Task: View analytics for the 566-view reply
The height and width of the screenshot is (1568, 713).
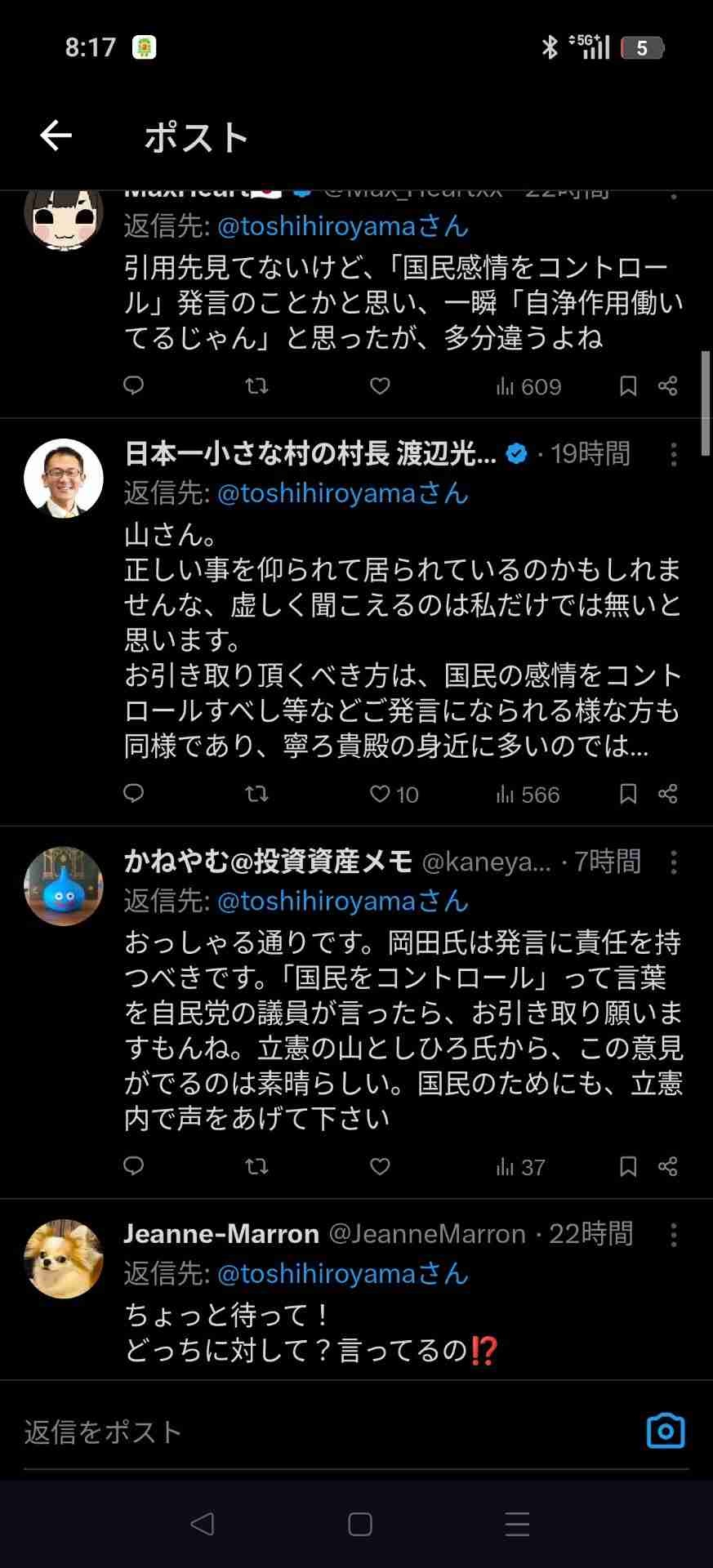Action: pyautogui.click(x=528, y=795)
